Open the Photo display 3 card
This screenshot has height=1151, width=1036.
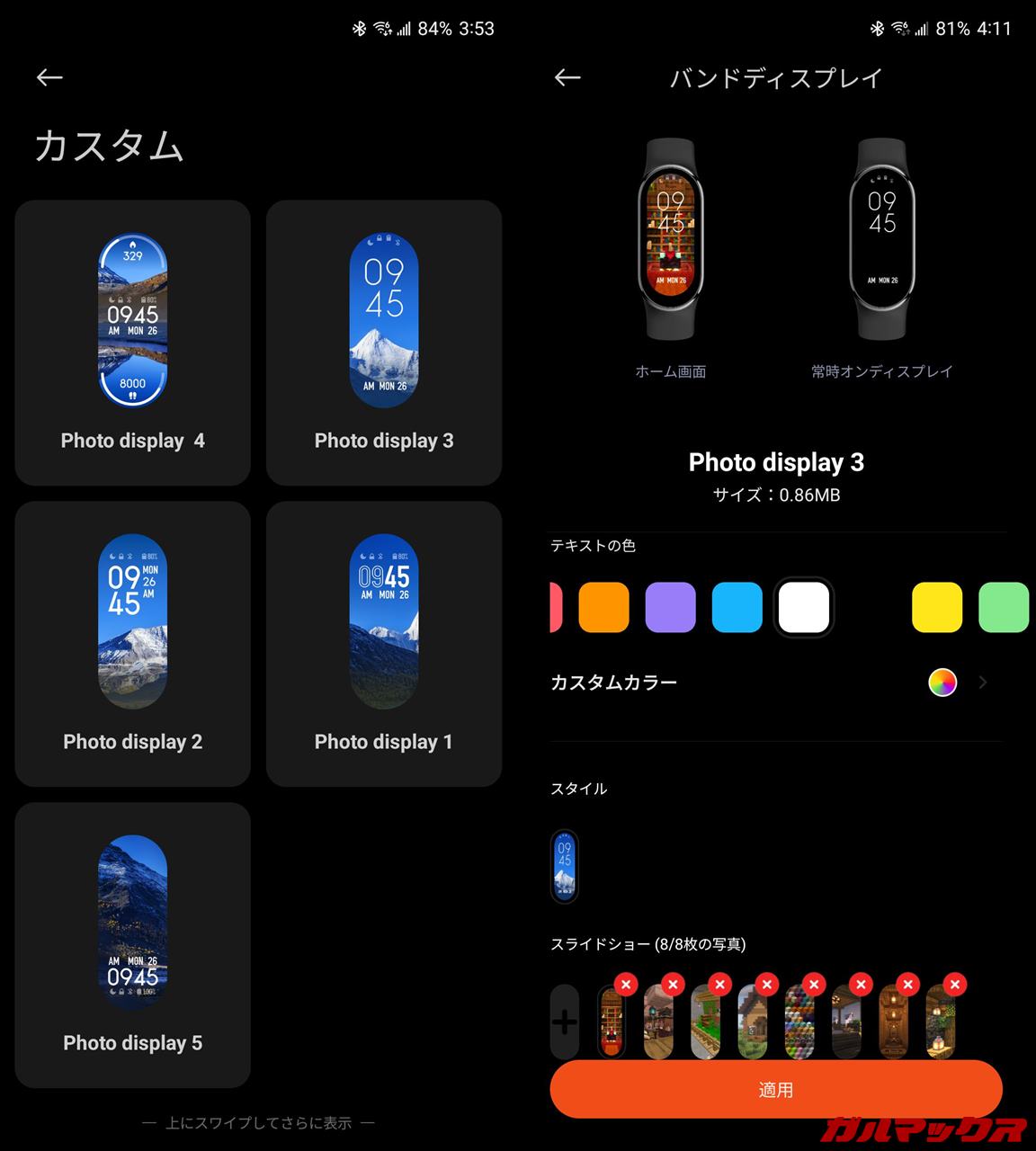pos(384,342)
